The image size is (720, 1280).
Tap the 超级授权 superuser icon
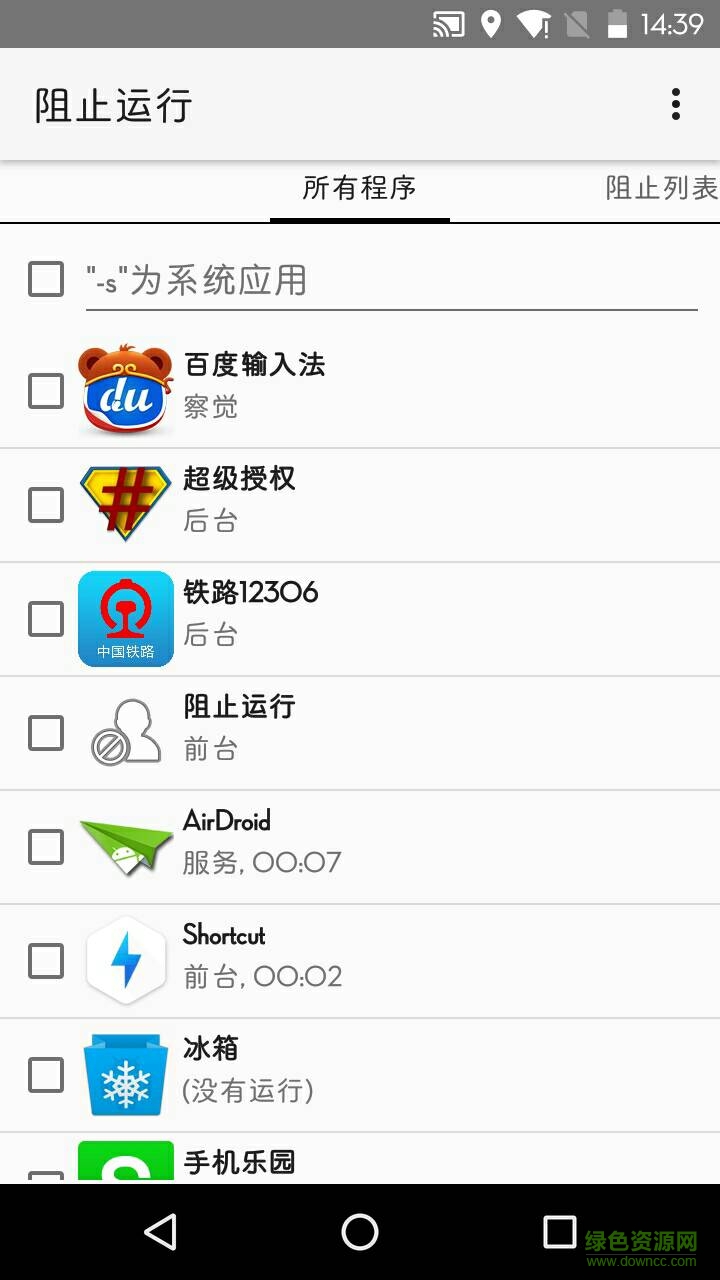125,504
